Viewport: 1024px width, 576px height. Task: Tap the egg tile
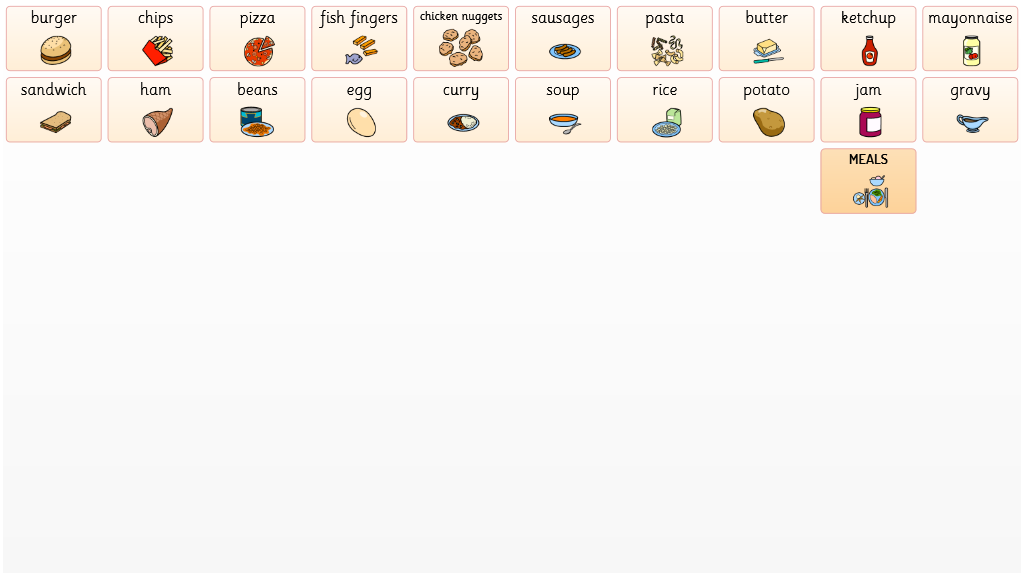tap(359, 110)
